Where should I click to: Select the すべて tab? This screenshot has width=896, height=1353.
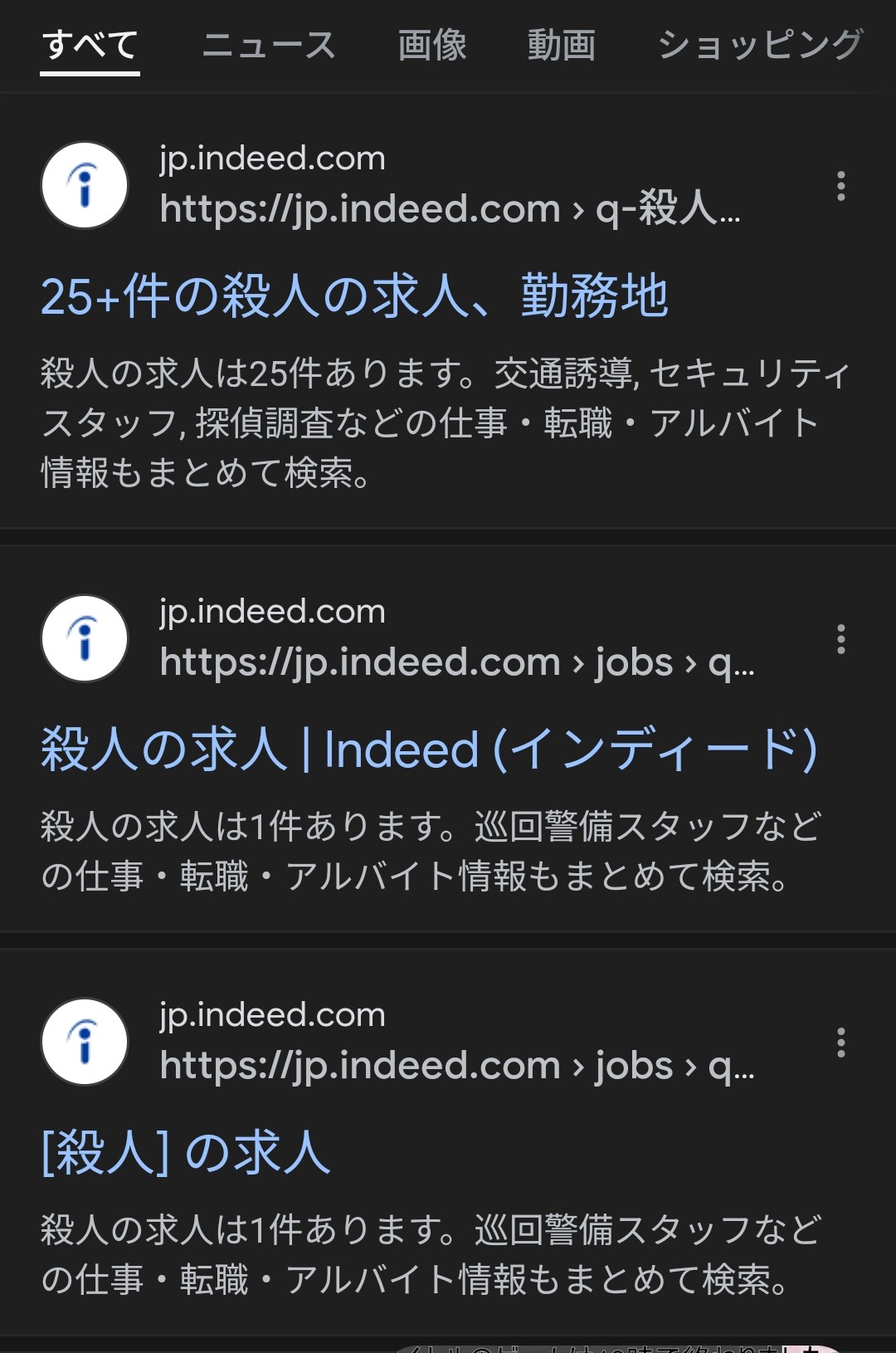point(90,46)
